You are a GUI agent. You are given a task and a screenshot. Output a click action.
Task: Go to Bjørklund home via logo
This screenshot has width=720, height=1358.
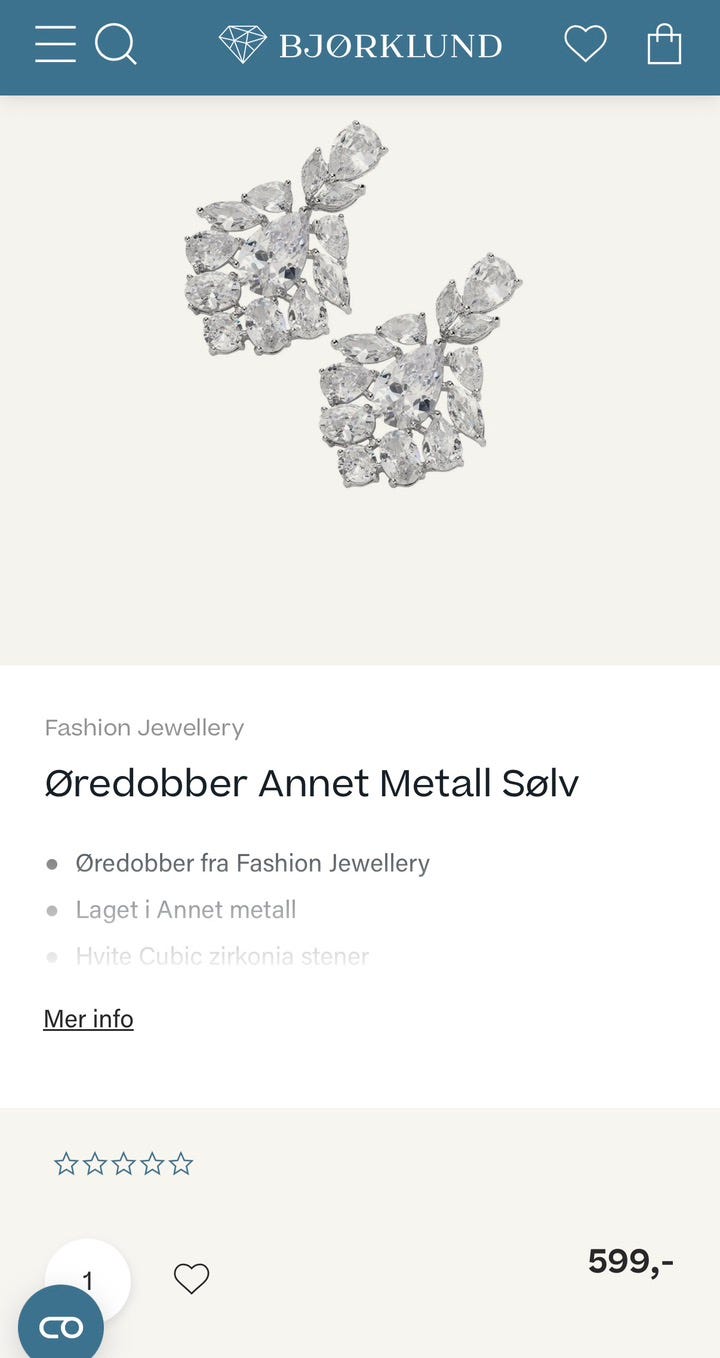(360, 45)
